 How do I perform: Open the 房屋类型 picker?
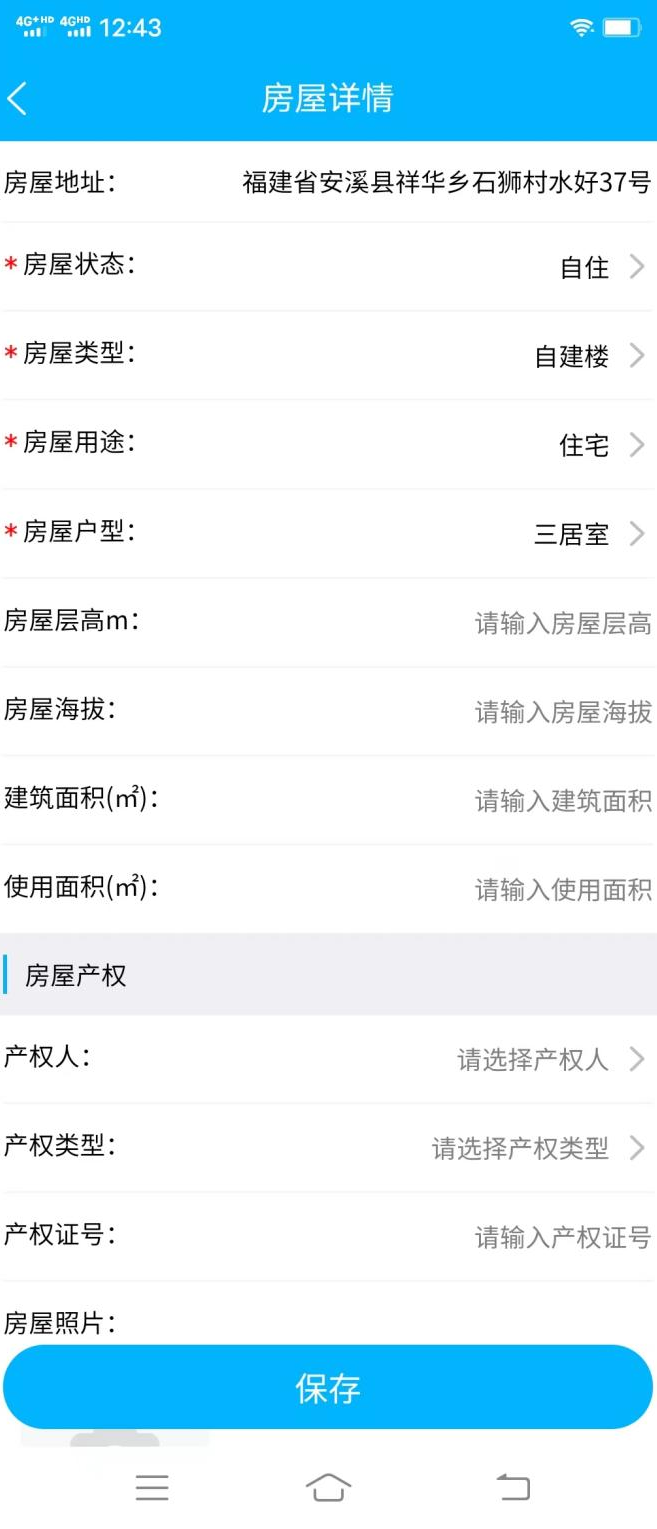[588, 356]
